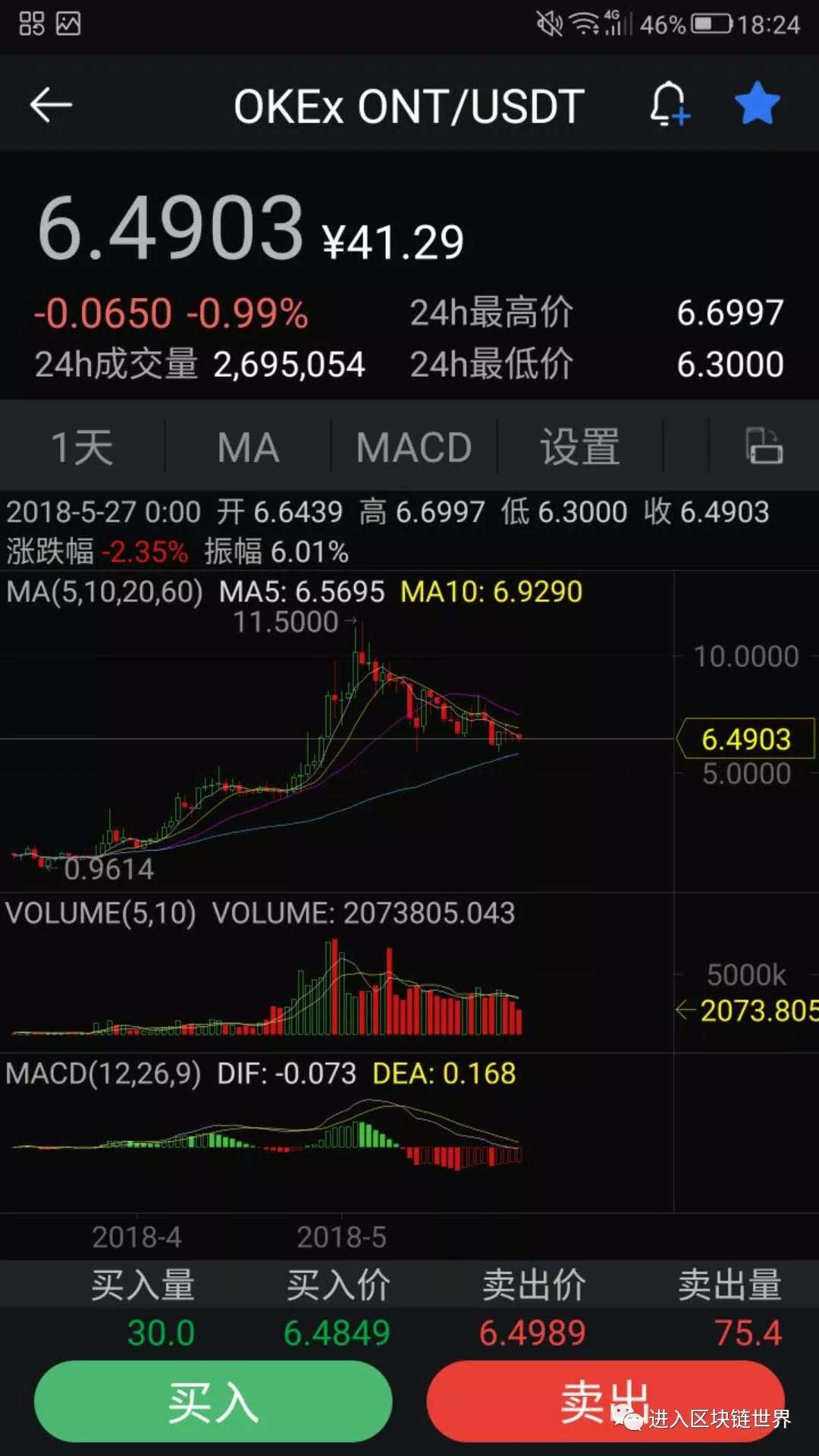Screen dimensions: 819x1456
Task: Add a price alert with the bell icon
Action: click(669, 104)
